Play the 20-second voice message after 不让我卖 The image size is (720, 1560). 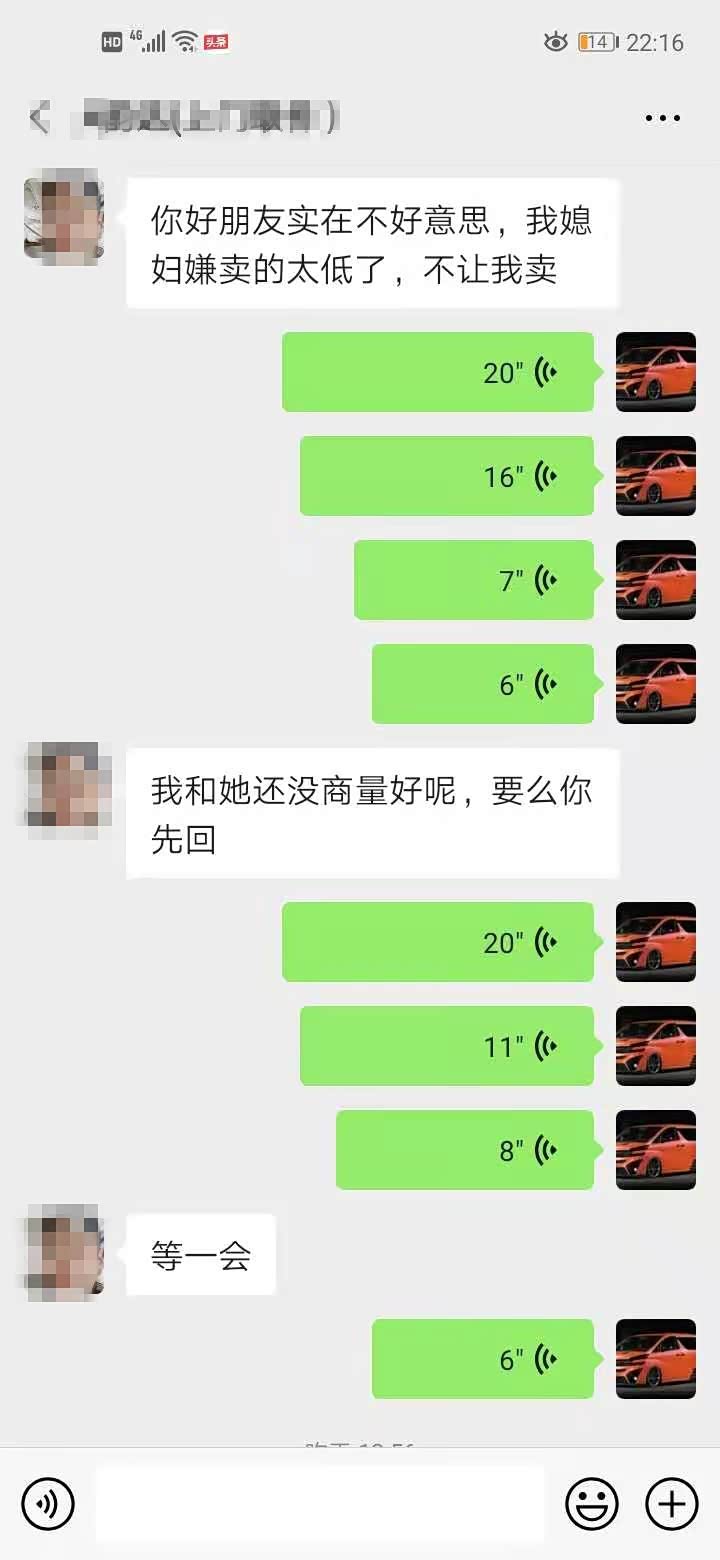coord(438,372)
